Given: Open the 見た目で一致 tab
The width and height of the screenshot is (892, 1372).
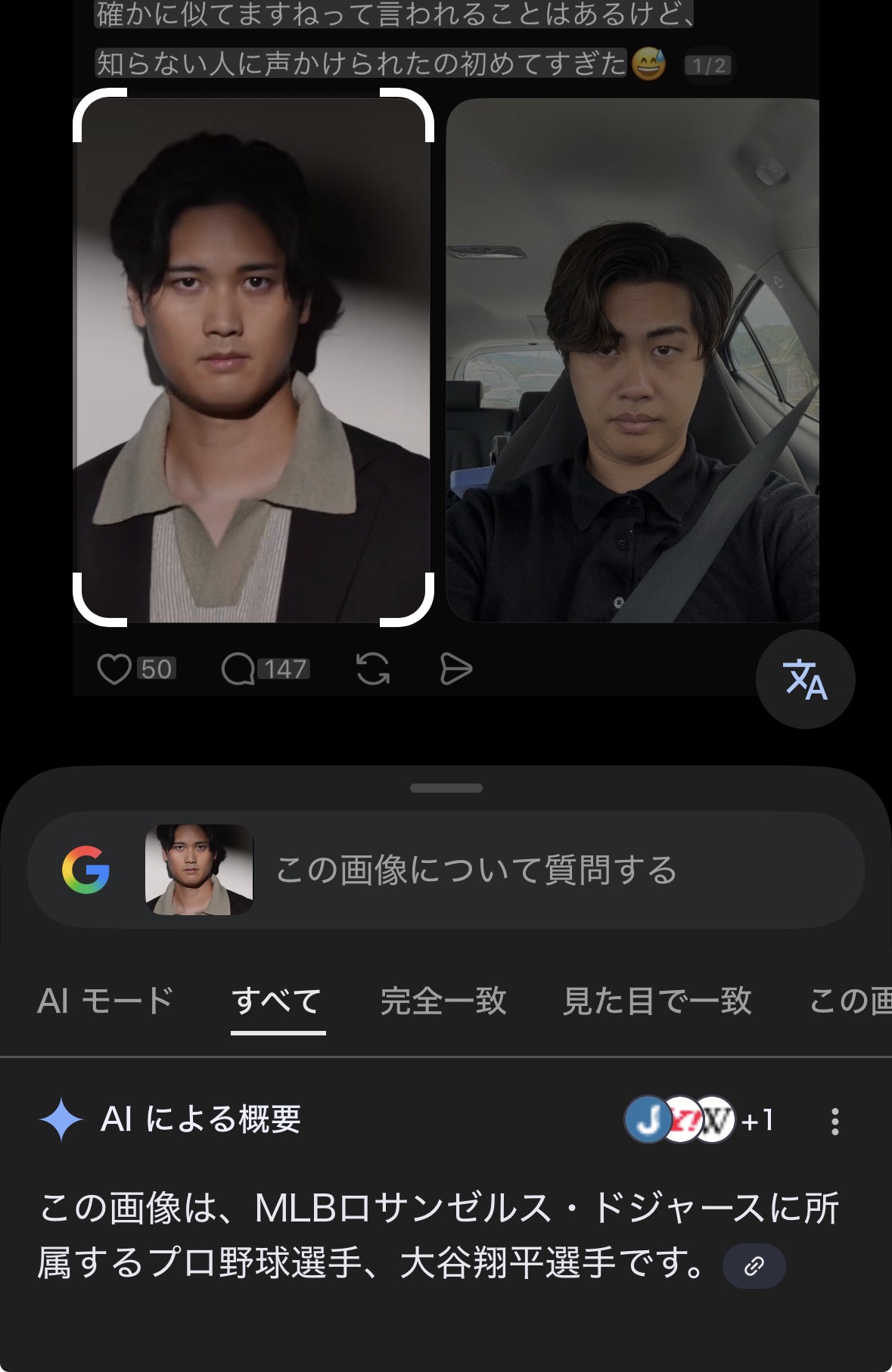Looking at the screenshot, I should 657,1001.
